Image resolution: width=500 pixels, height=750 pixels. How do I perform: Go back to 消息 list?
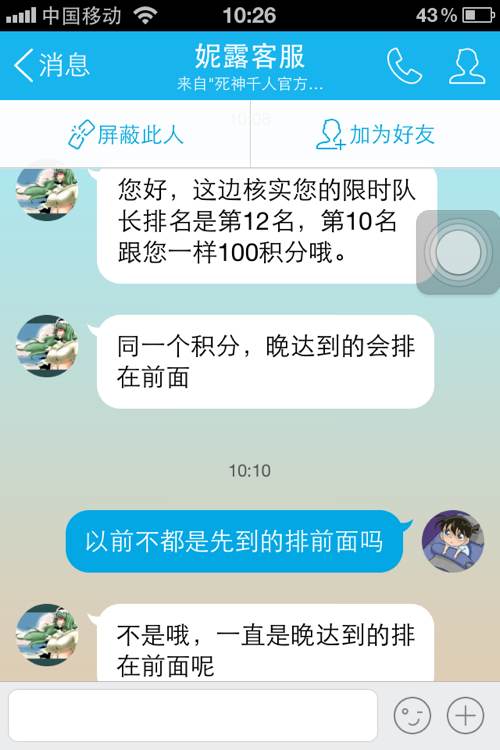pyautogui.click(x=52, y=66)
